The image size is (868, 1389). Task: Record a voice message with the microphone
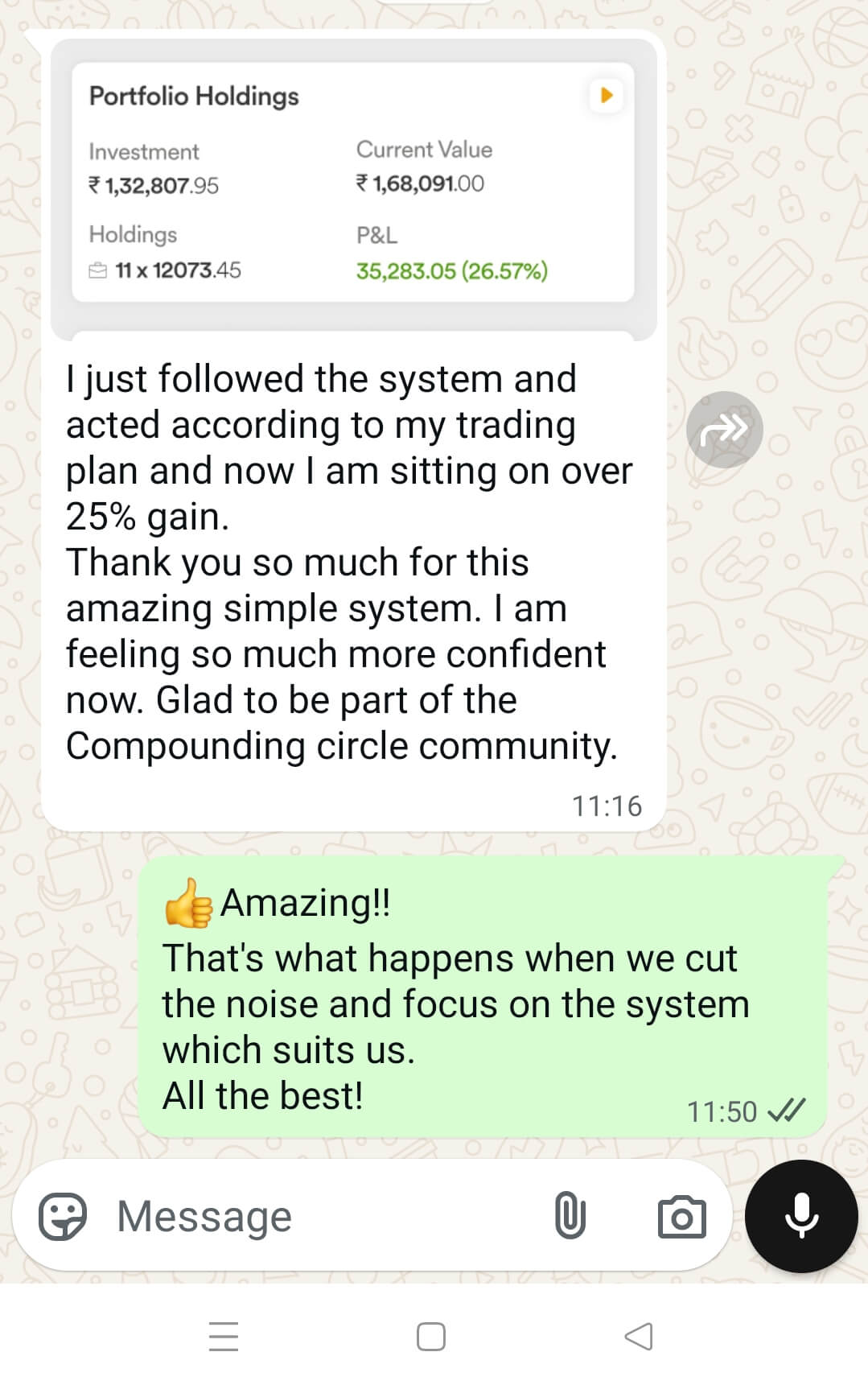pyautogui.click(x=801, y=1215)
